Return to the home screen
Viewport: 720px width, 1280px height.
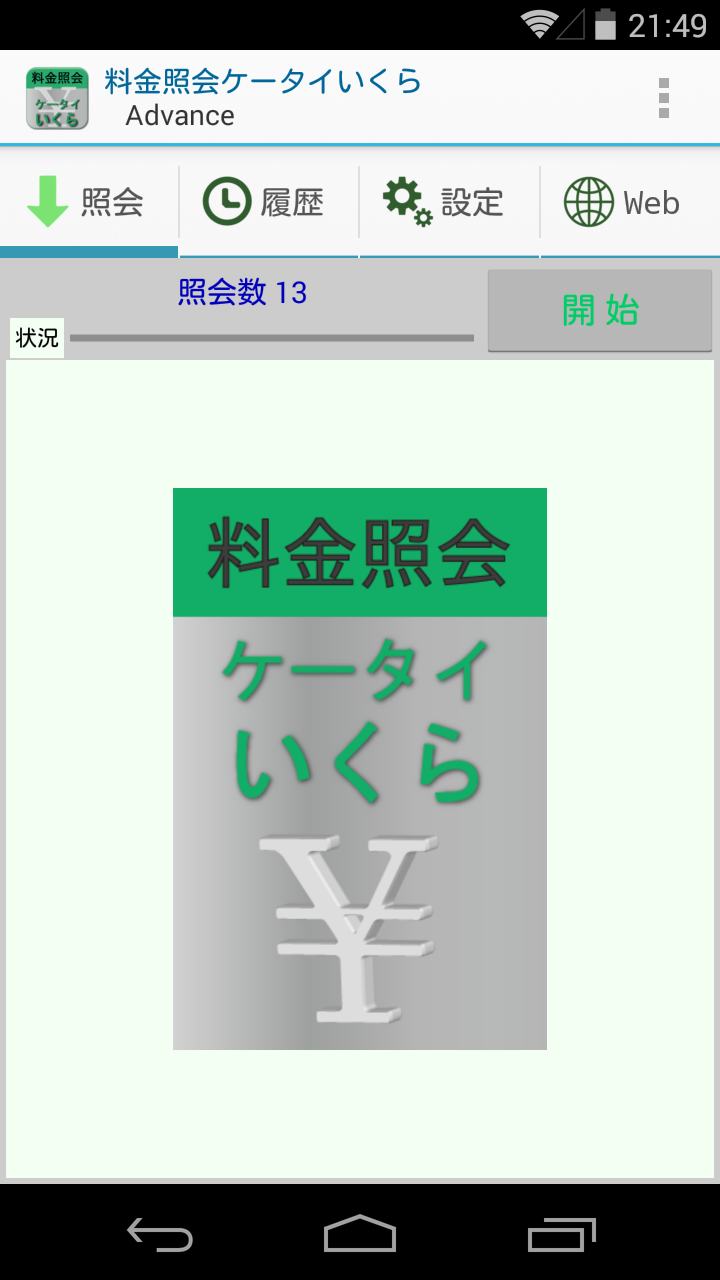coord(360,1234)
